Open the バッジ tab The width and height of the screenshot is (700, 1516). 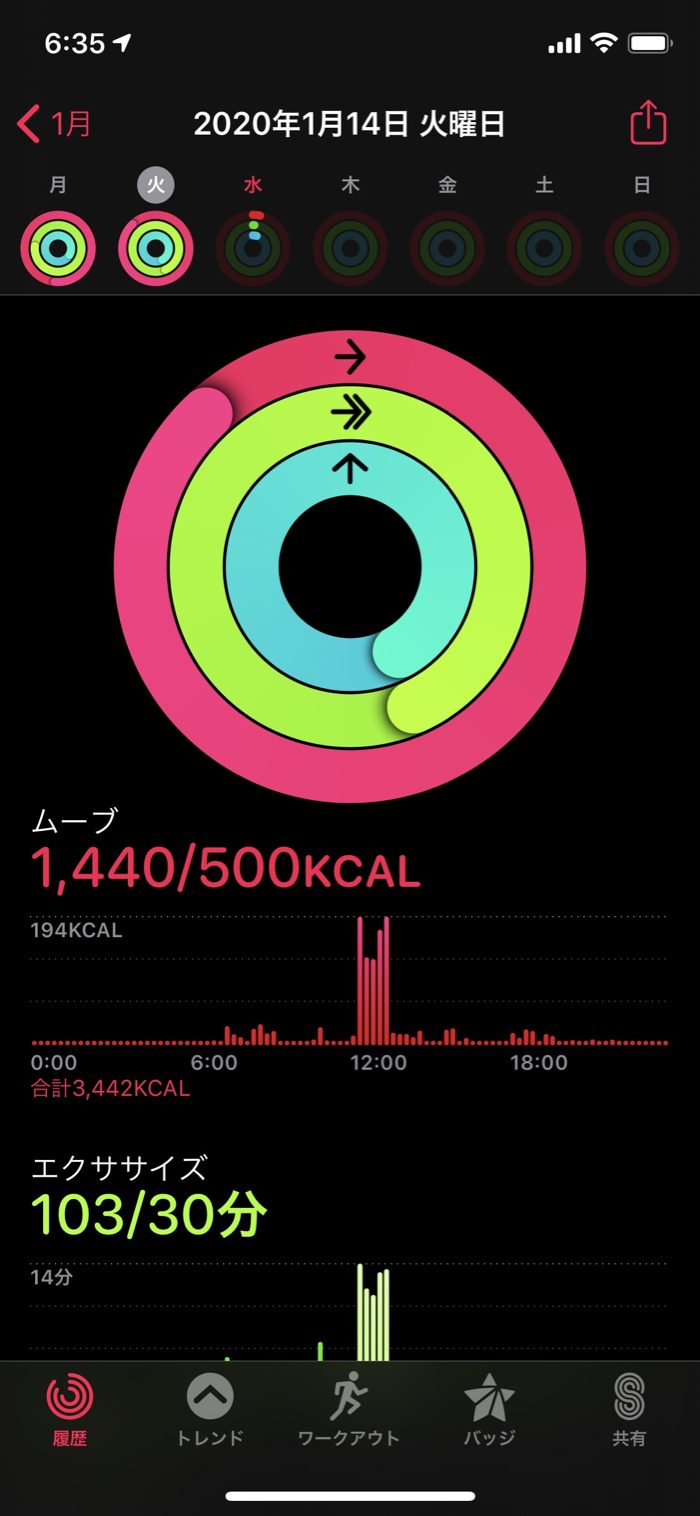(489, 1408)
